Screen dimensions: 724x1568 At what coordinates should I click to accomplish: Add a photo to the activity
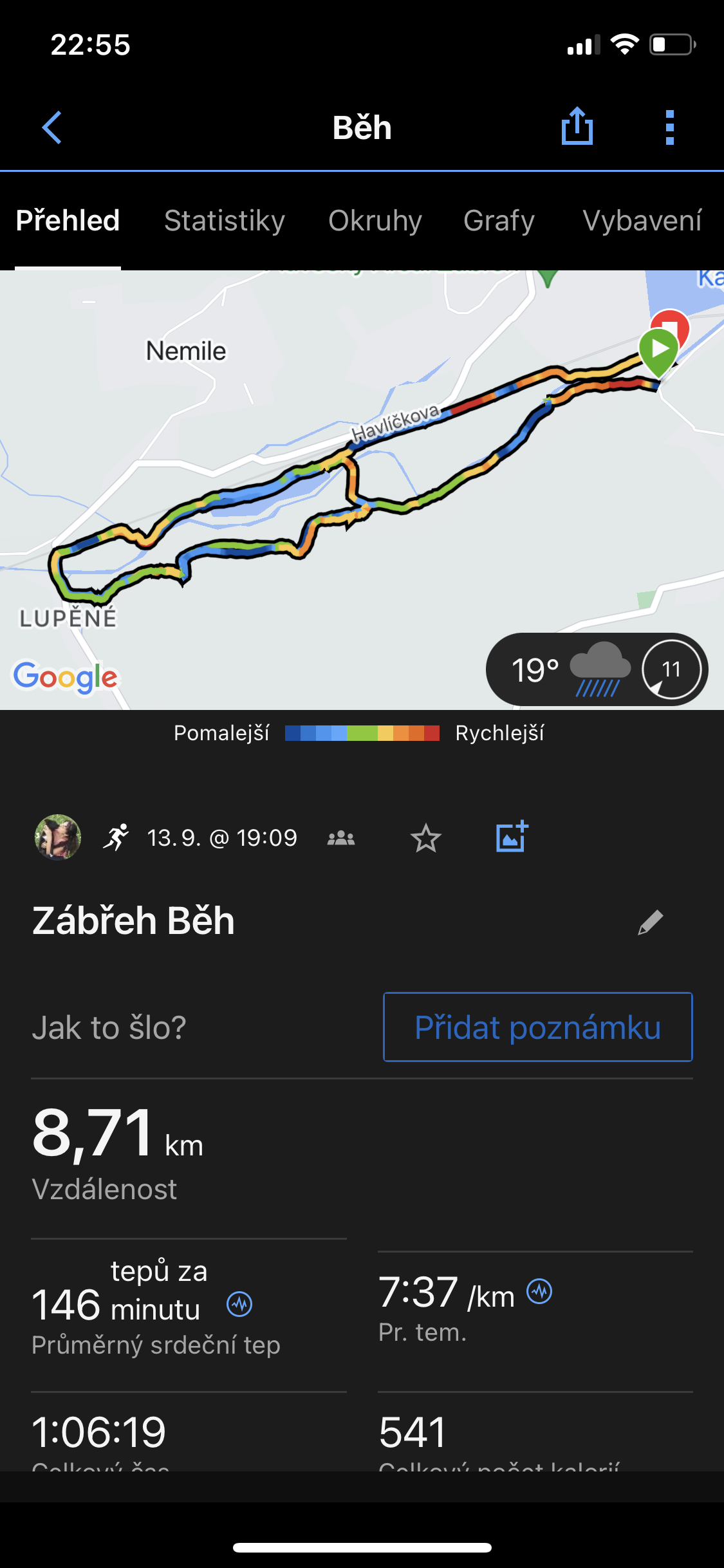512,837
